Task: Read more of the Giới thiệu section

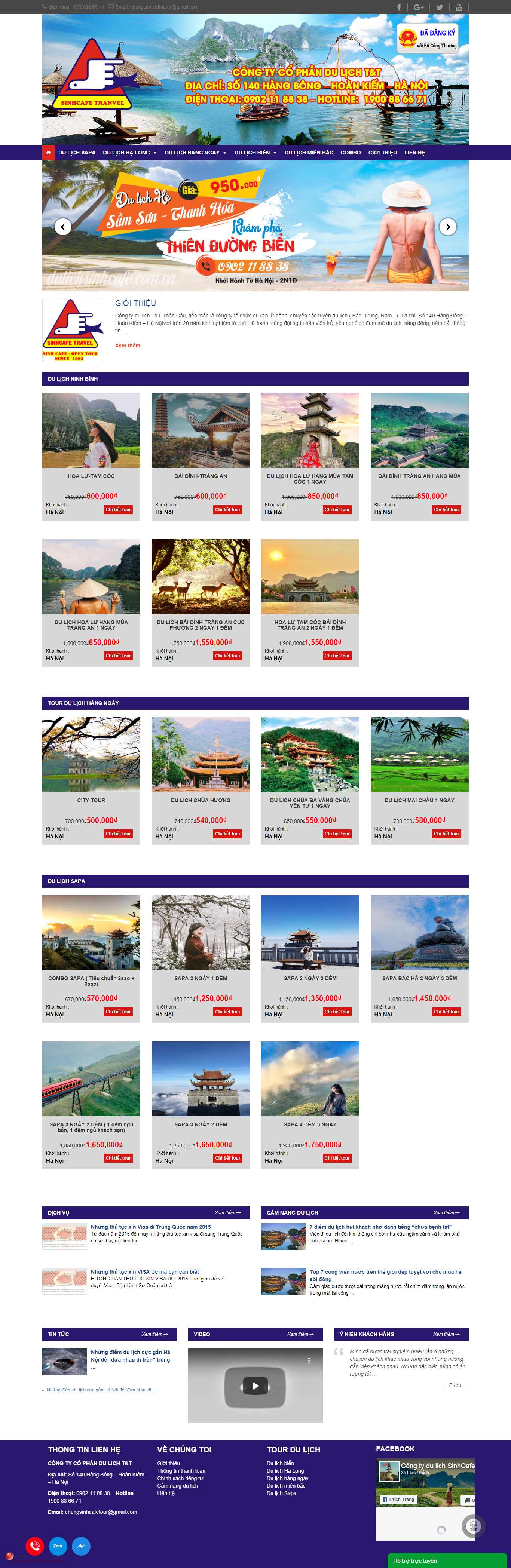Action: pyautogui.click(x=127, y=345)
